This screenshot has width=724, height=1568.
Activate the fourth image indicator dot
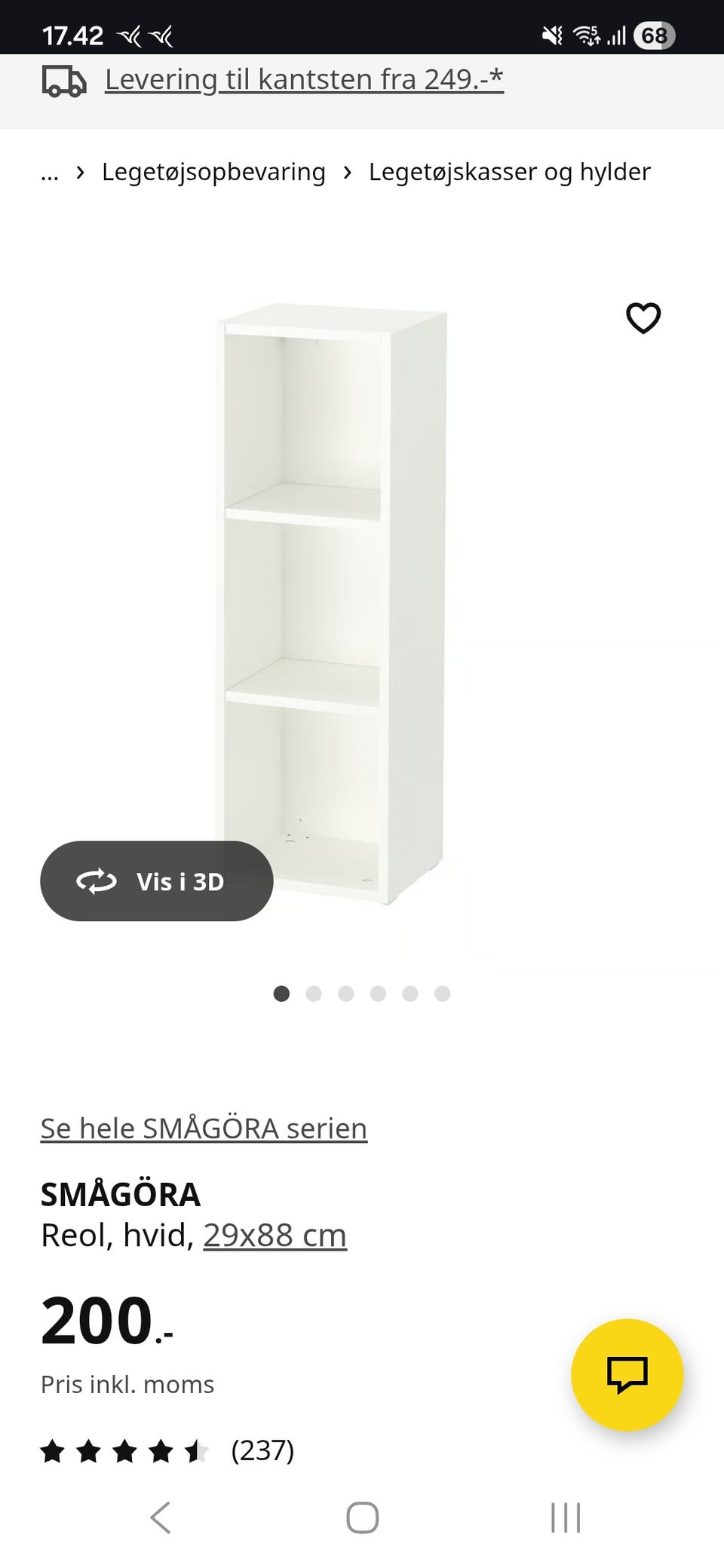click(378, 994)
